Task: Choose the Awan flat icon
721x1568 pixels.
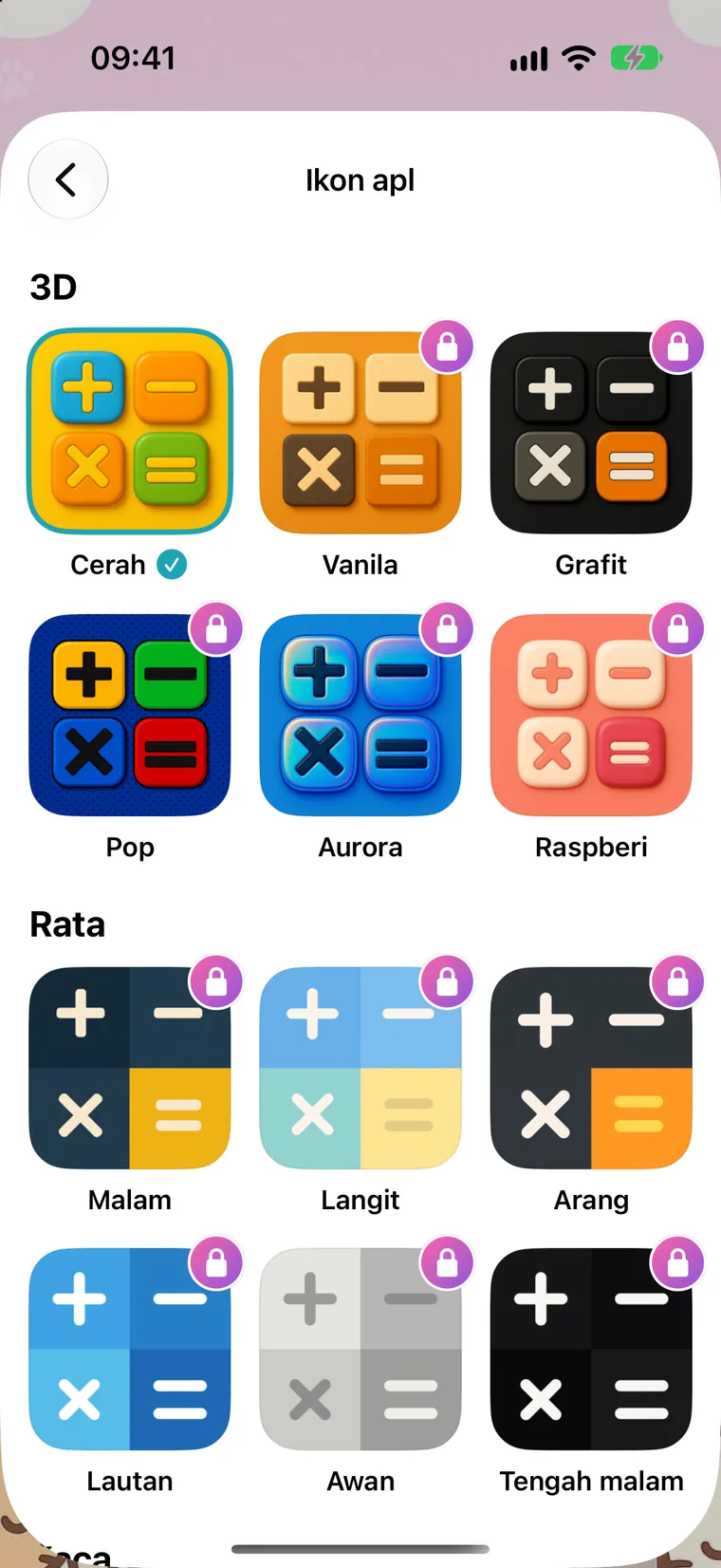Action: [x=360, y=1349]
